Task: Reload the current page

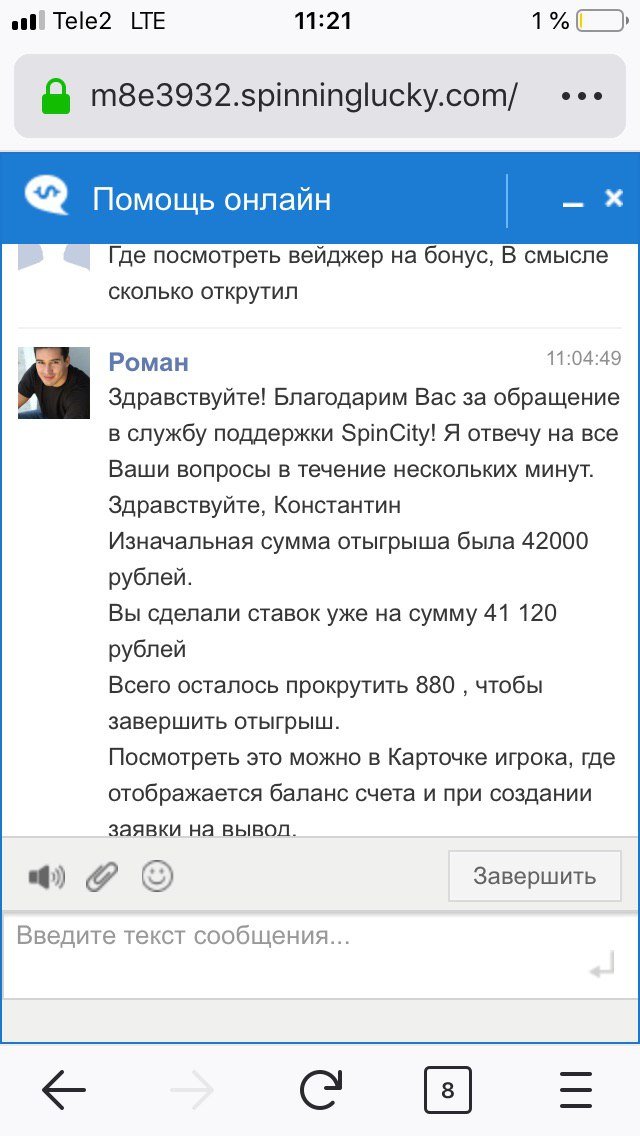Action: point(320,1090)
